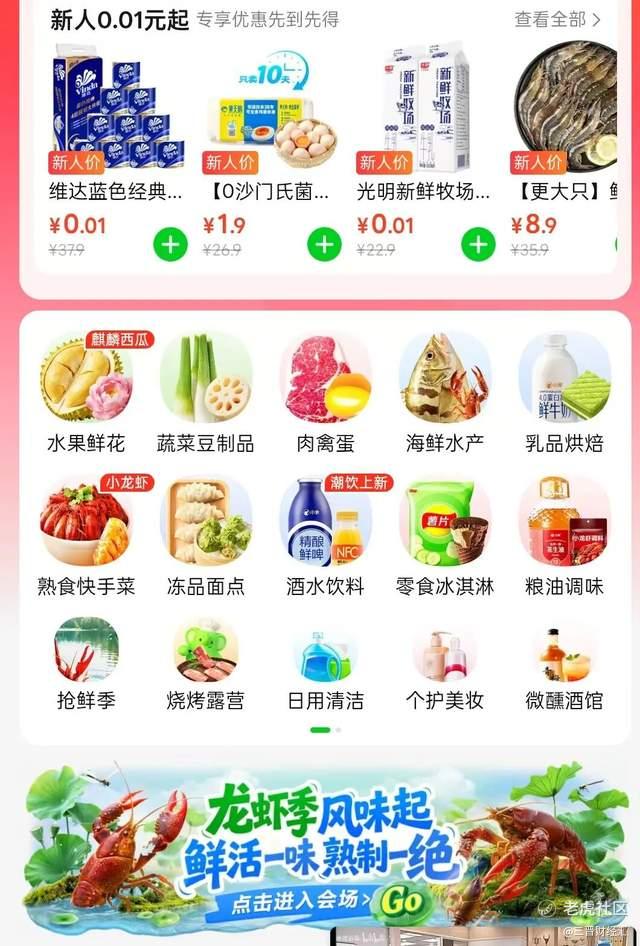Image resolution: width=640 pixels, height=946 pixels.
Task: Select 日用清洁 category
Action: (325, 664)
